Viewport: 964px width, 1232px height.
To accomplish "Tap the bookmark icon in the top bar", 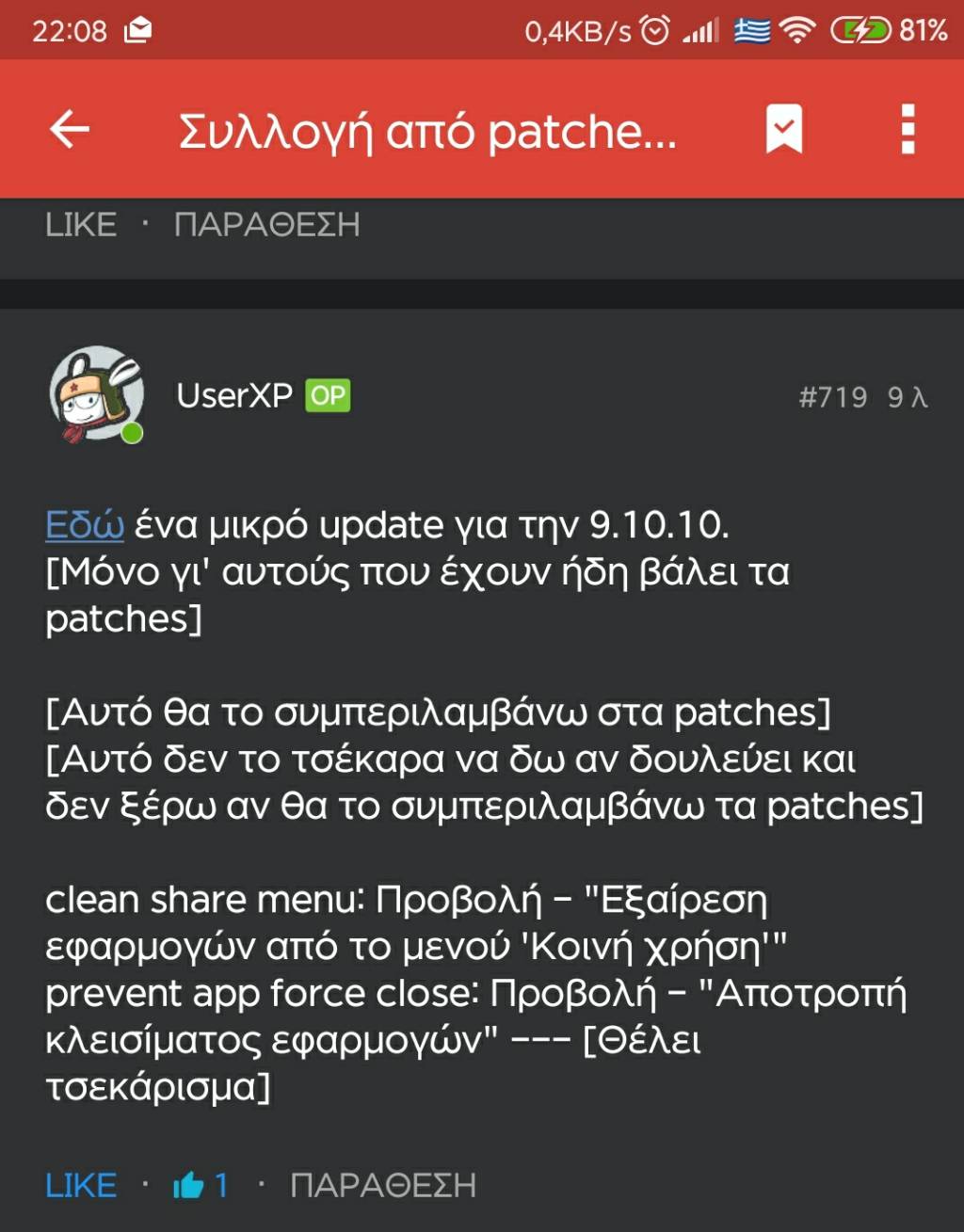I will (783, 129).
